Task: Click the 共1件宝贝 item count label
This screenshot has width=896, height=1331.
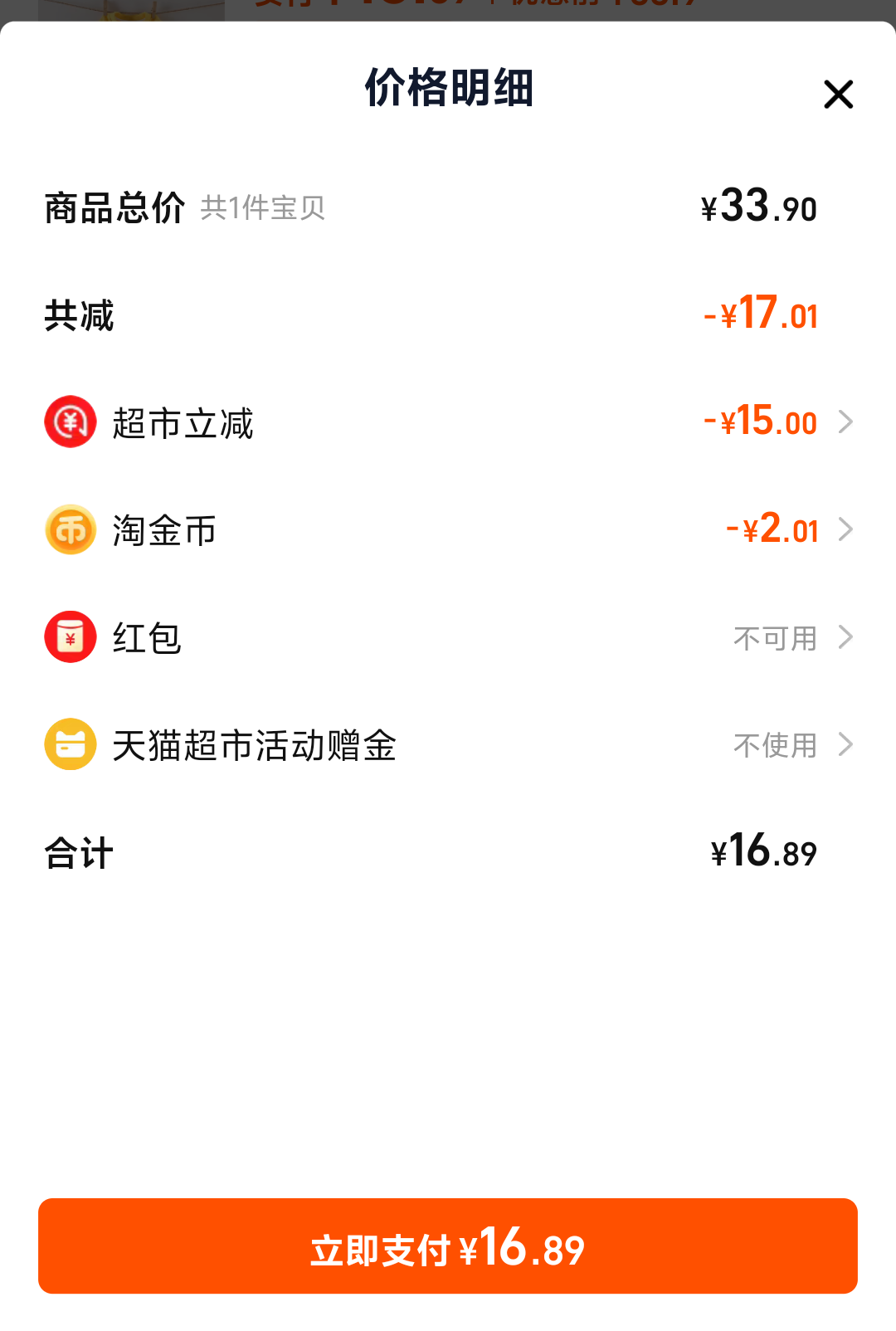Action: point(262,210)
